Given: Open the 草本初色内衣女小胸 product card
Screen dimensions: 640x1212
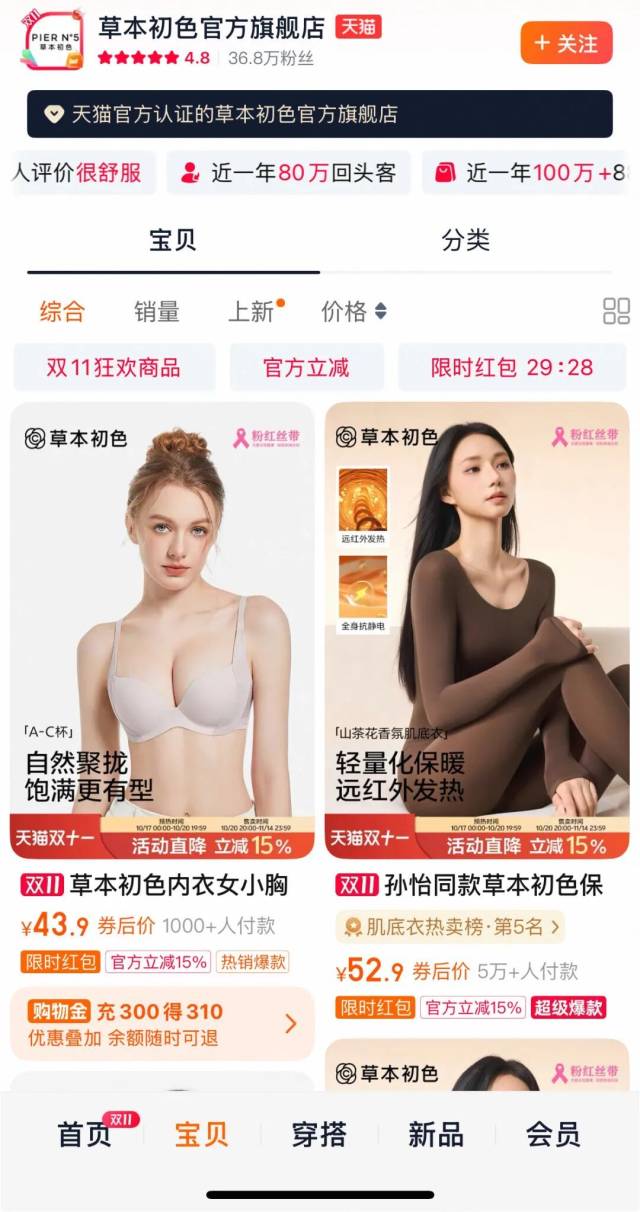Looking at the screenshot, I should (x=162, y=630).
